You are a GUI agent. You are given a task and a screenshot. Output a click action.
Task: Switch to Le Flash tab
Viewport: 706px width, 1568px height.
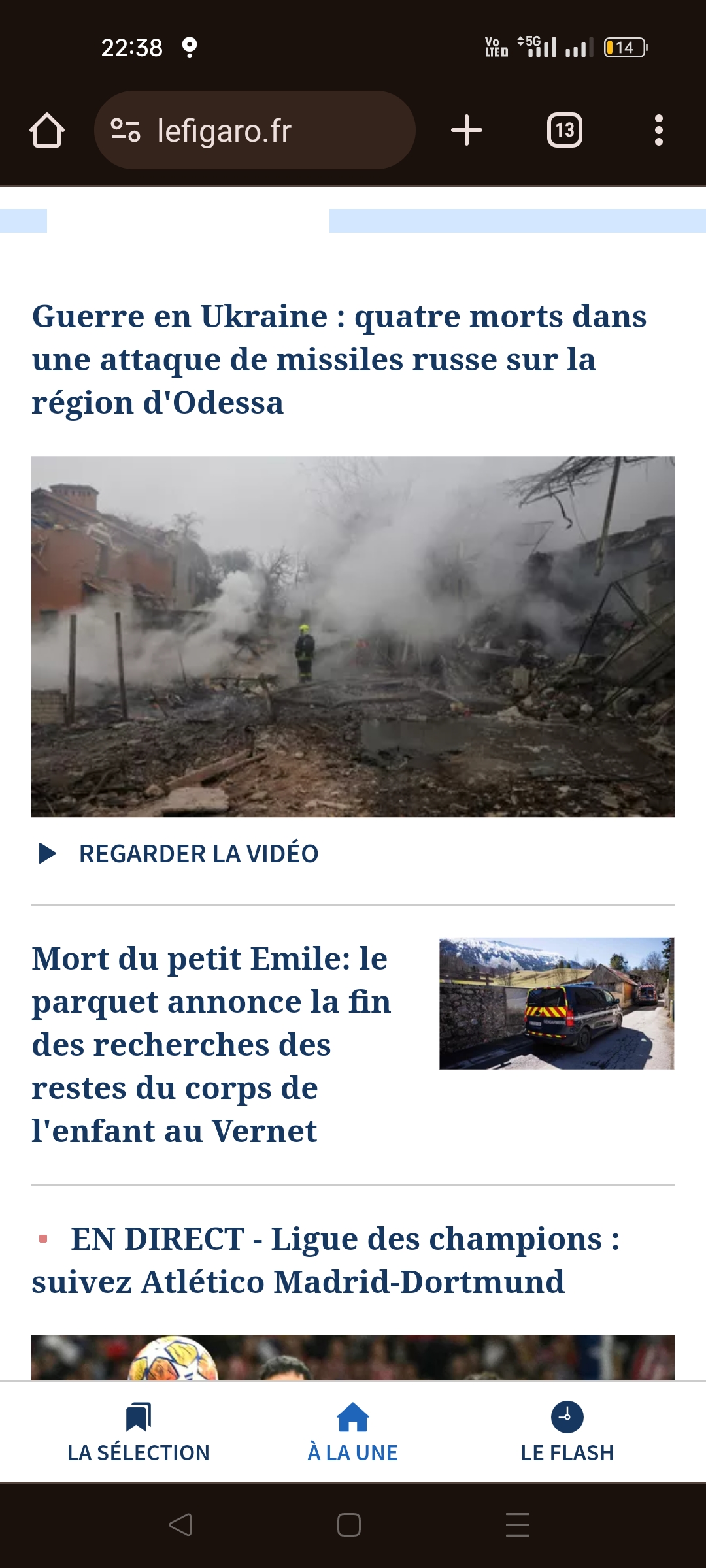[567, 1432]
